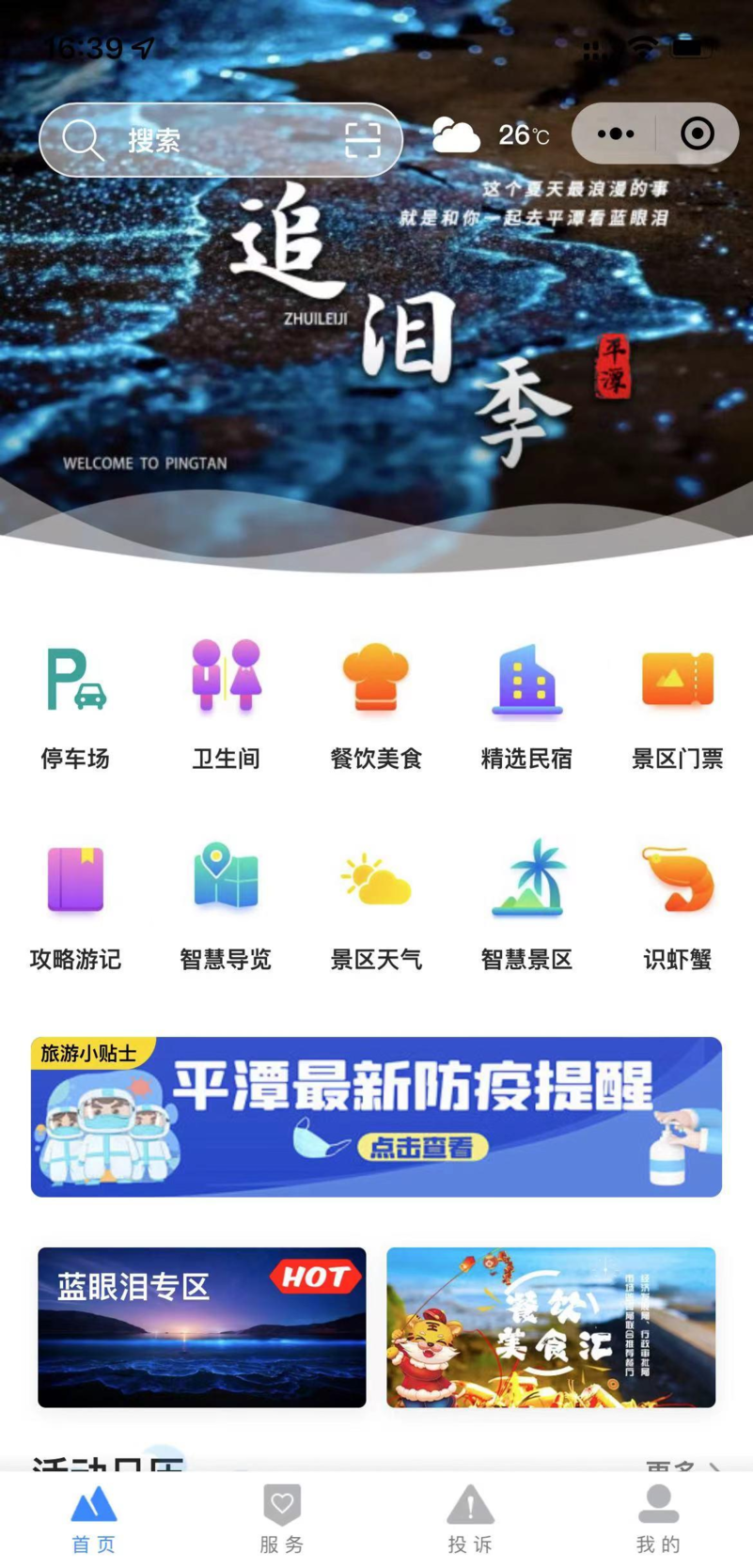Close the mini program via the circle button
The image size is (753, 1568).
[697, 133]
